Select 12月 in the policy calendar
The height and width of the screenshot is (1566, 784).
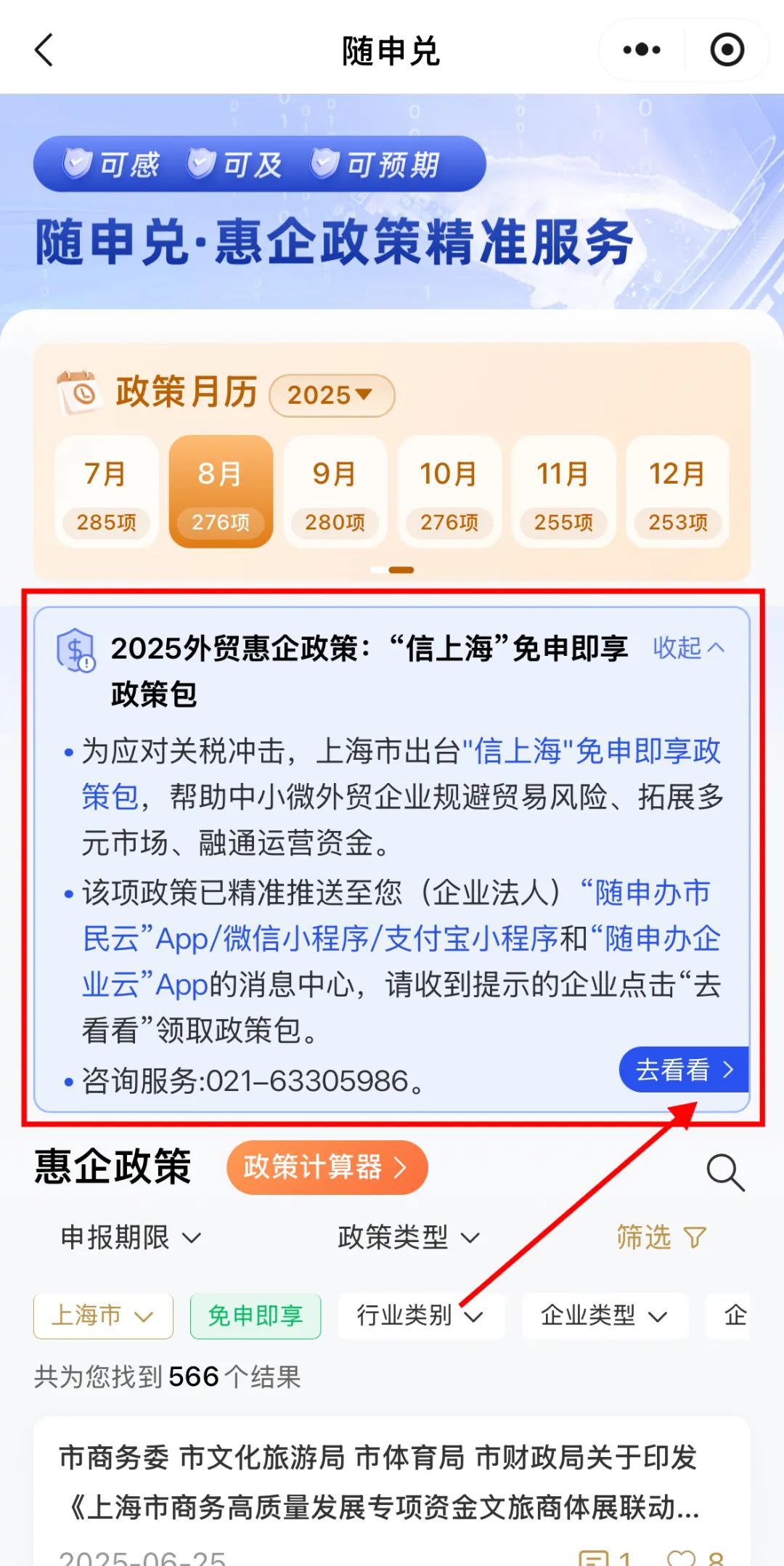[677, 492]
